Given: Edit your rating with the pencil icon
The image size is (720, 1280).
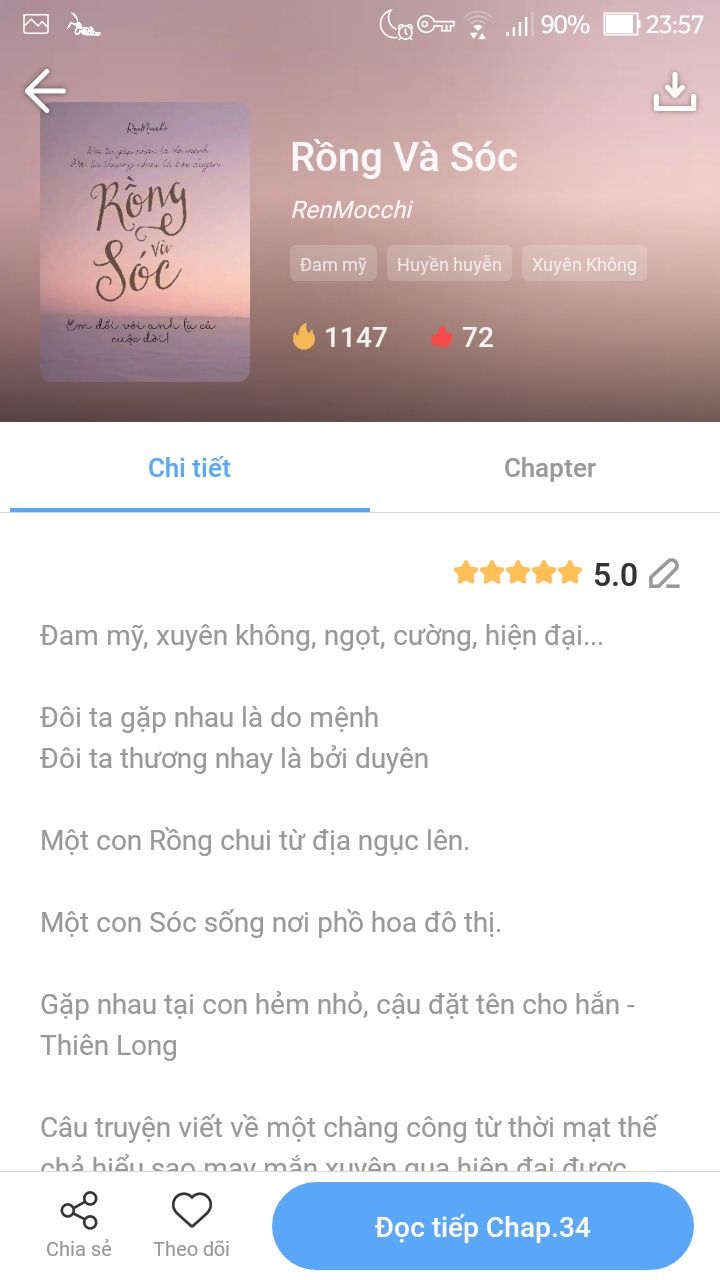Looking at the screenshot, I should [x=664, y=574].
